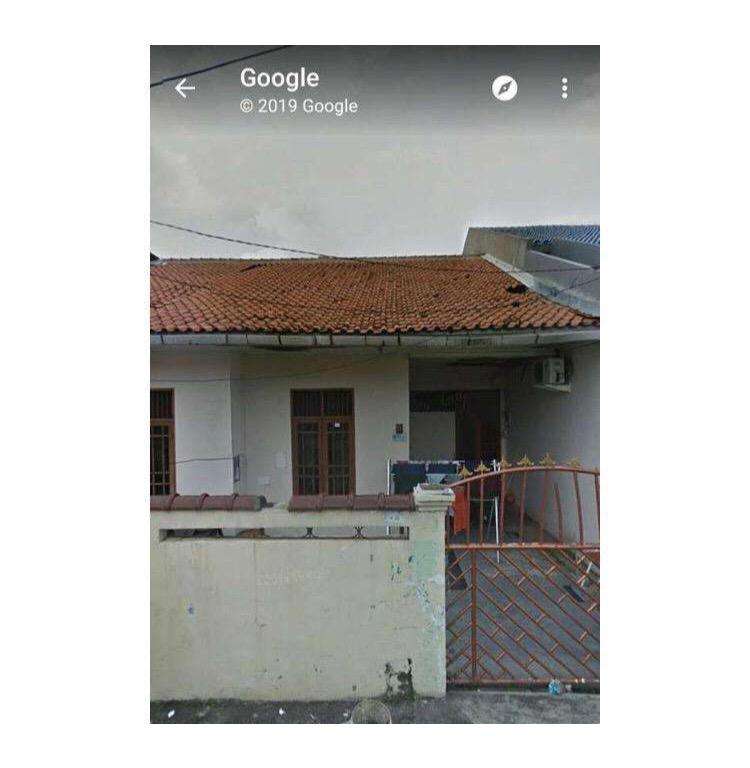Tap the compass icon
Screen dimensions: 750x768
[505, 88]
